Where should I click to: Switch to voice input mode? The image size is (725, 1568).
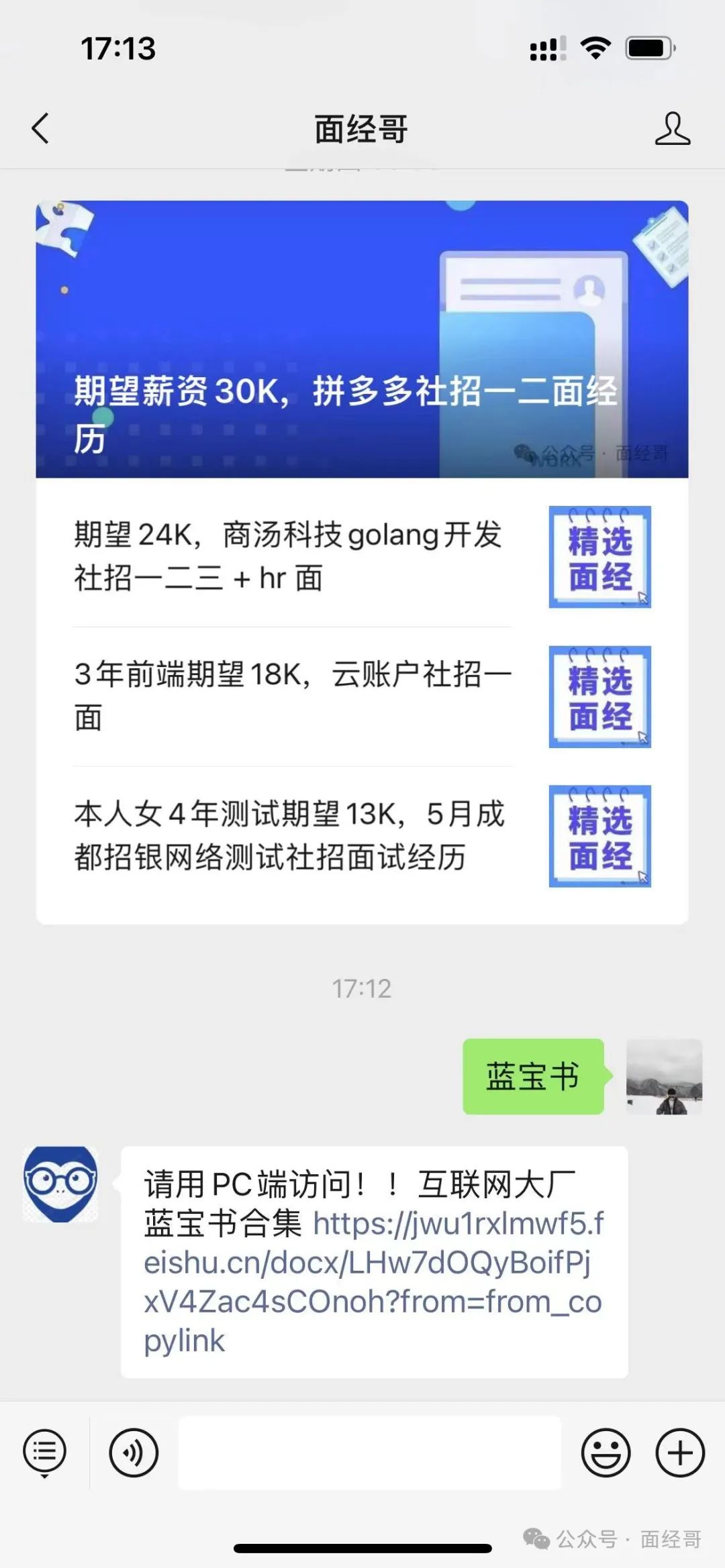point(134,1453)
